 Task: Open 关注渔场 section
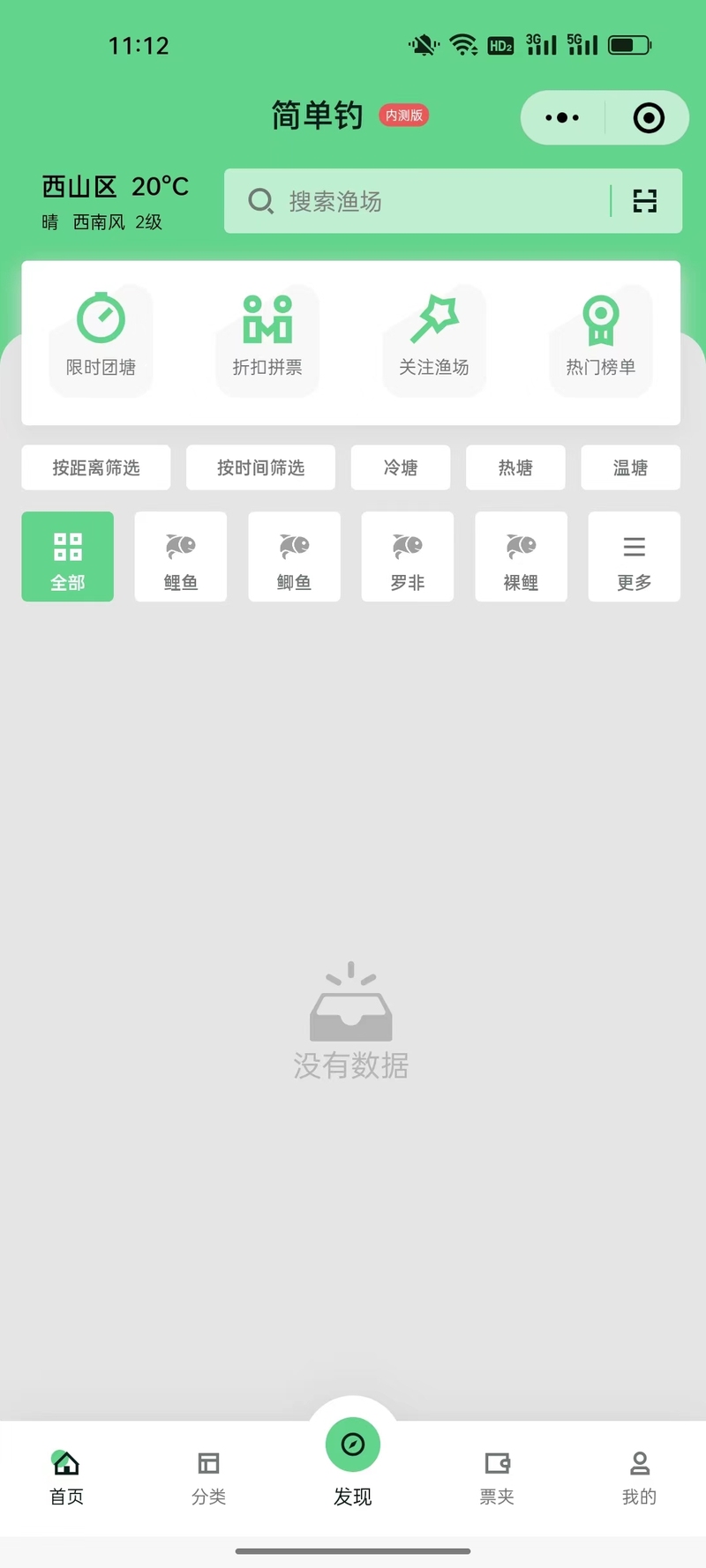tap(433, 340)
